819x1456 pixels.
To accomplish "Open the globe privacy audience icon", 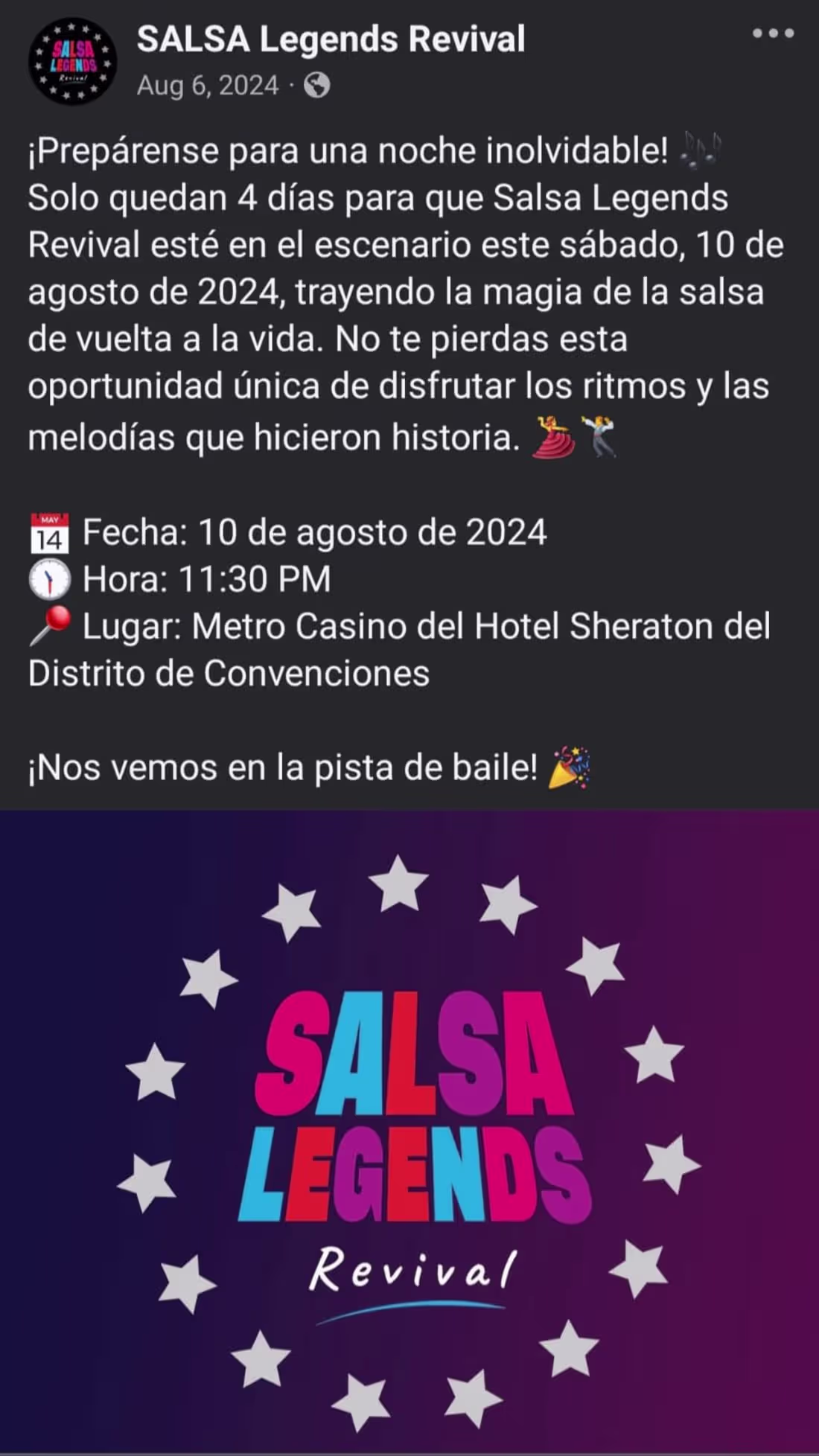I will click(319, 86).
